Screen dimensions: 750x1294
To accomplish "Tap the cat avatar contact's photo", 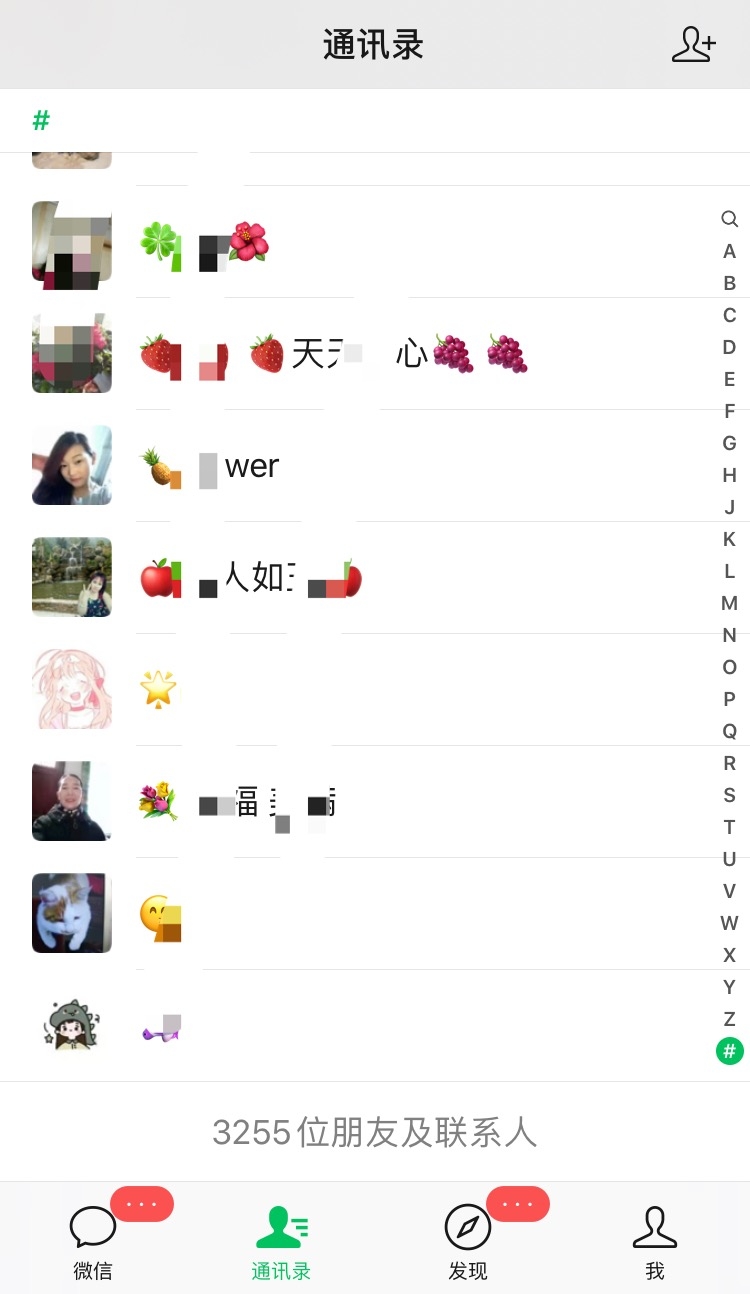I will pyautogui.click(x=71, y=913).
